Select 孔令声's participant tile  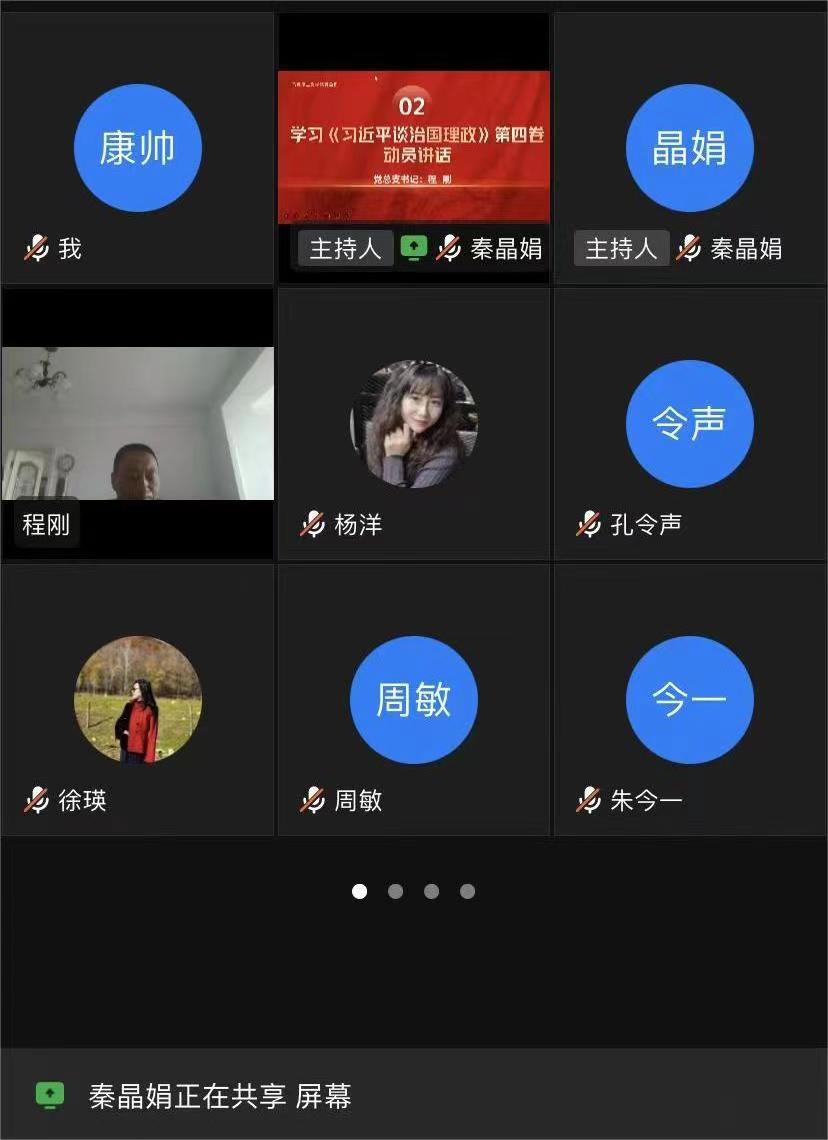pyautogui.click(x=690, y=424)
